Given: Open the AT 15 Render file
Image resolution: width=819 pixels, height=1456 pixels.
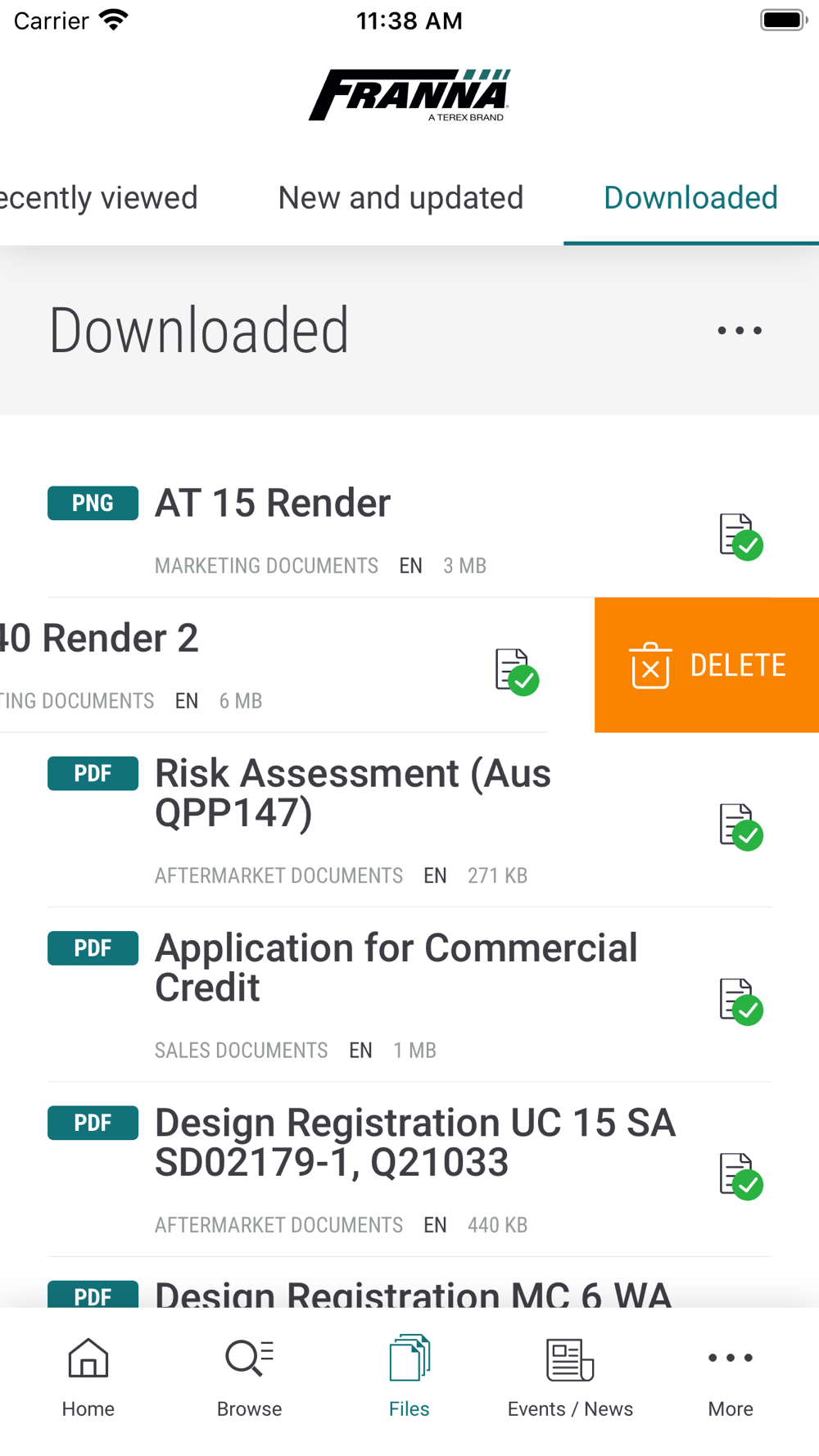Looking at the screenshot, I should (273, 504).
